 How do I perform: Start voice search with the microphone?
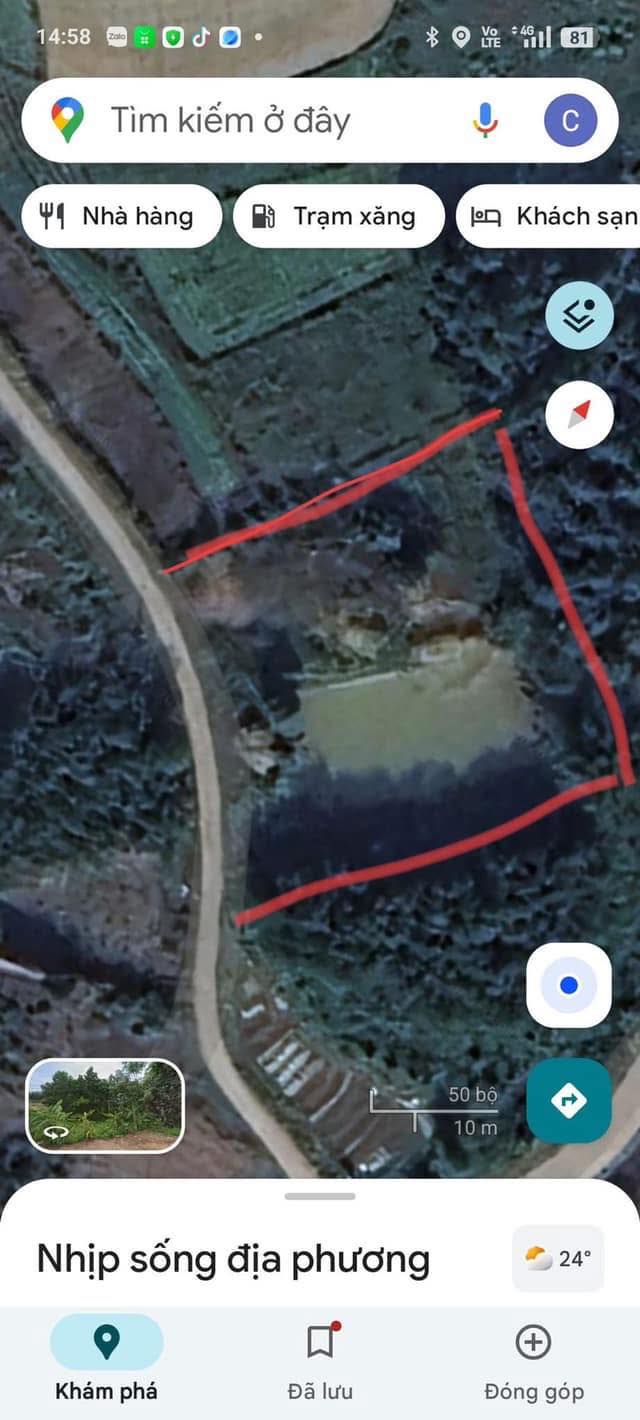click(485, 121)
